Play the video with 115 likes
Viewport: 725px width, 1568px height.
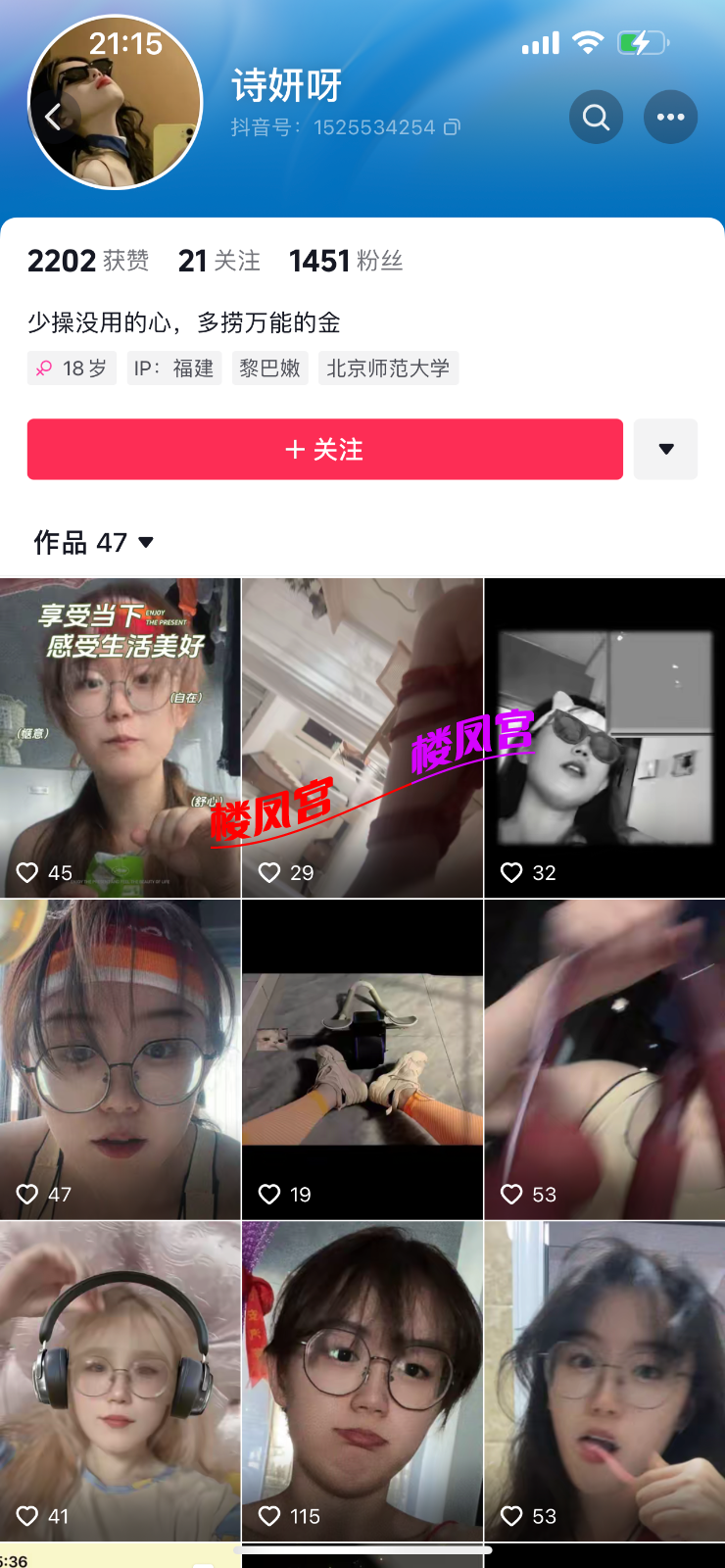coord(362,1380)
